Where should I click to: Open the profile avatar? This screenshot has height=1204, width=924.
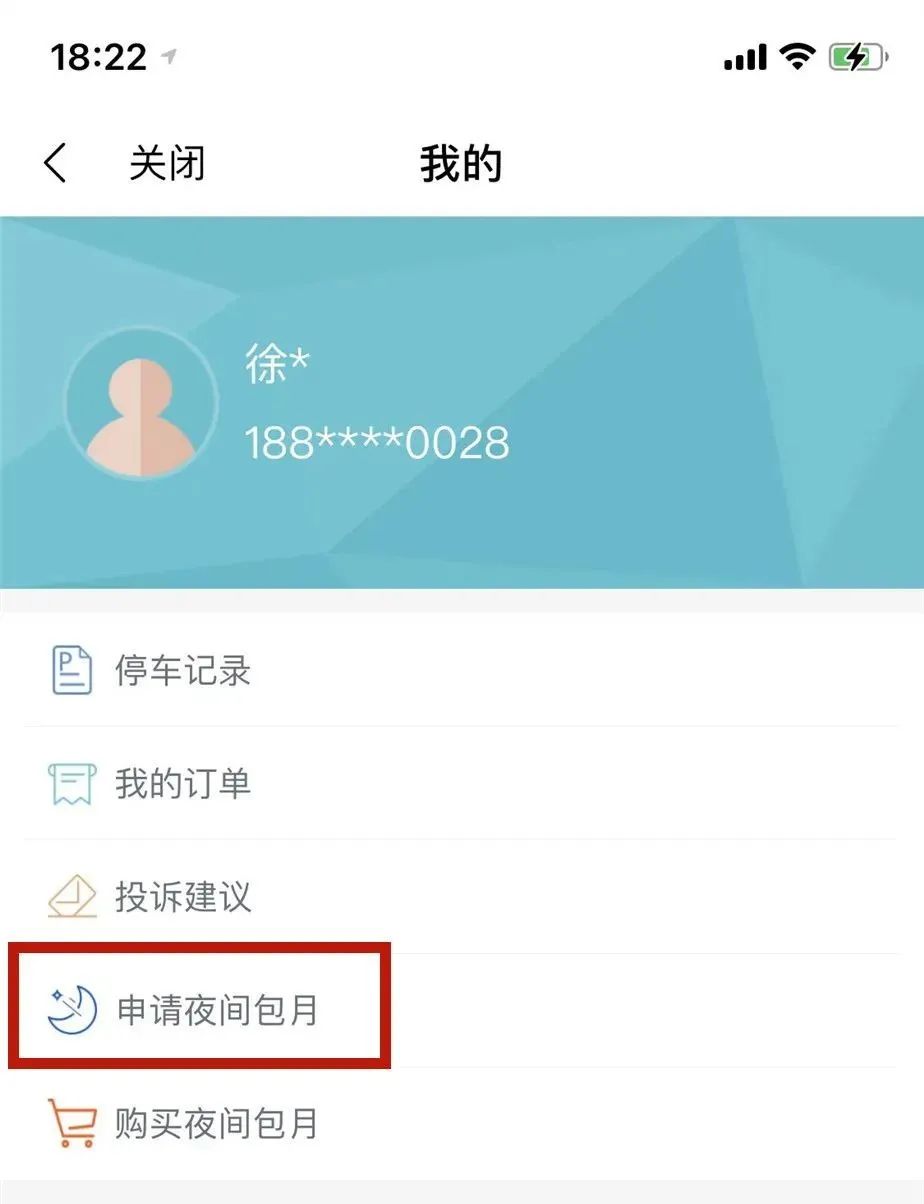(141, 402)
